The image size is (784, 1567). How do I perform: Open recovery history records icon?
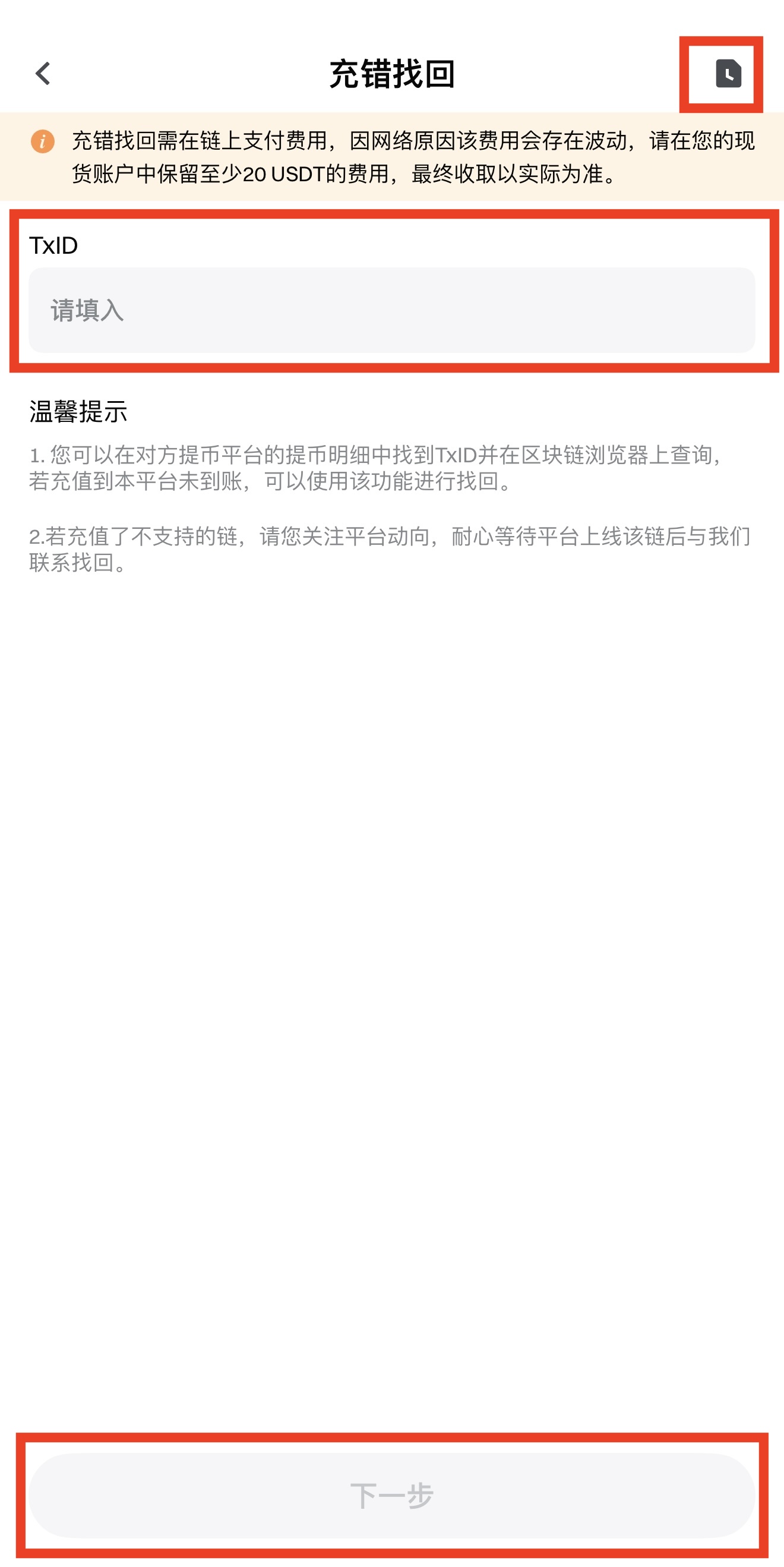pyautogui.click(x=728, y=74)
